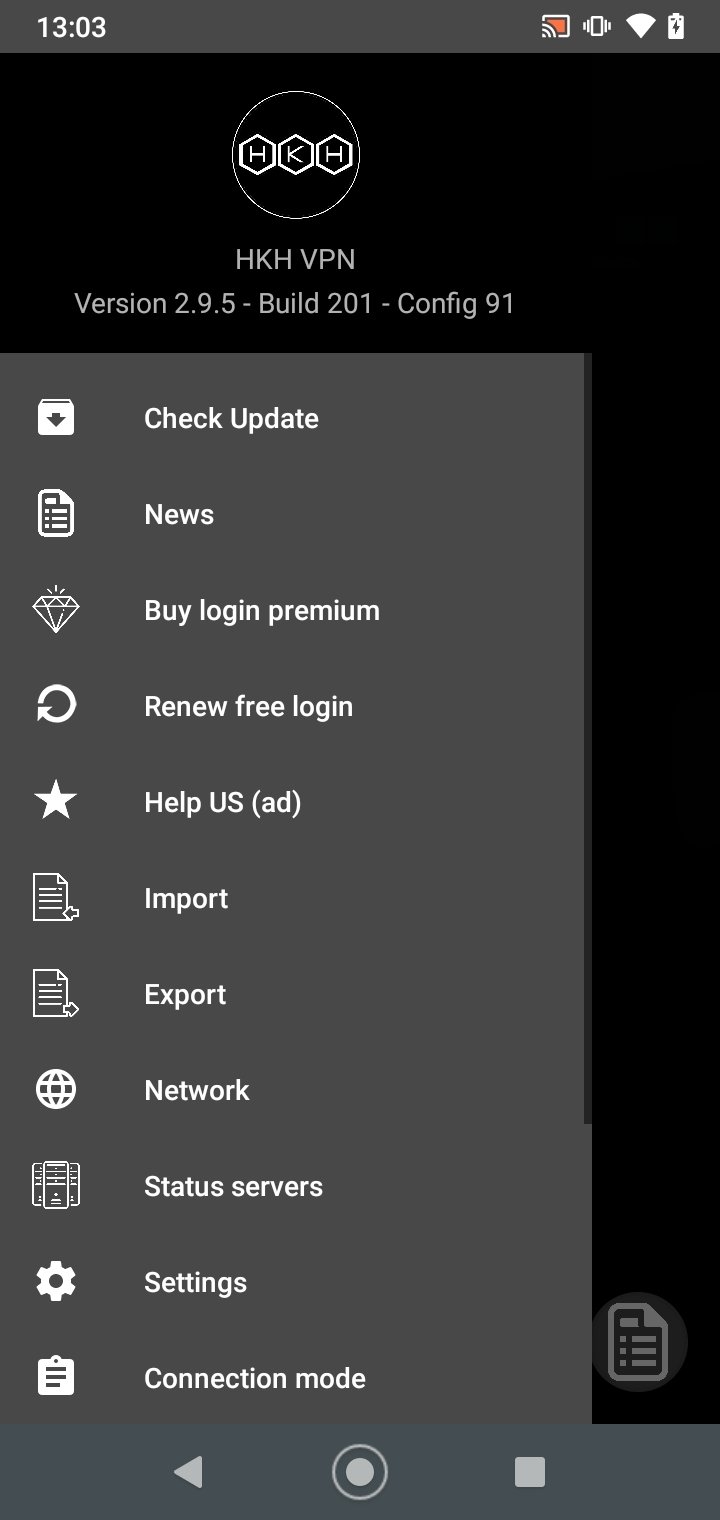Tap the floating log list button
Screen dimensions: 720x1520
(x=638, y=1342)
